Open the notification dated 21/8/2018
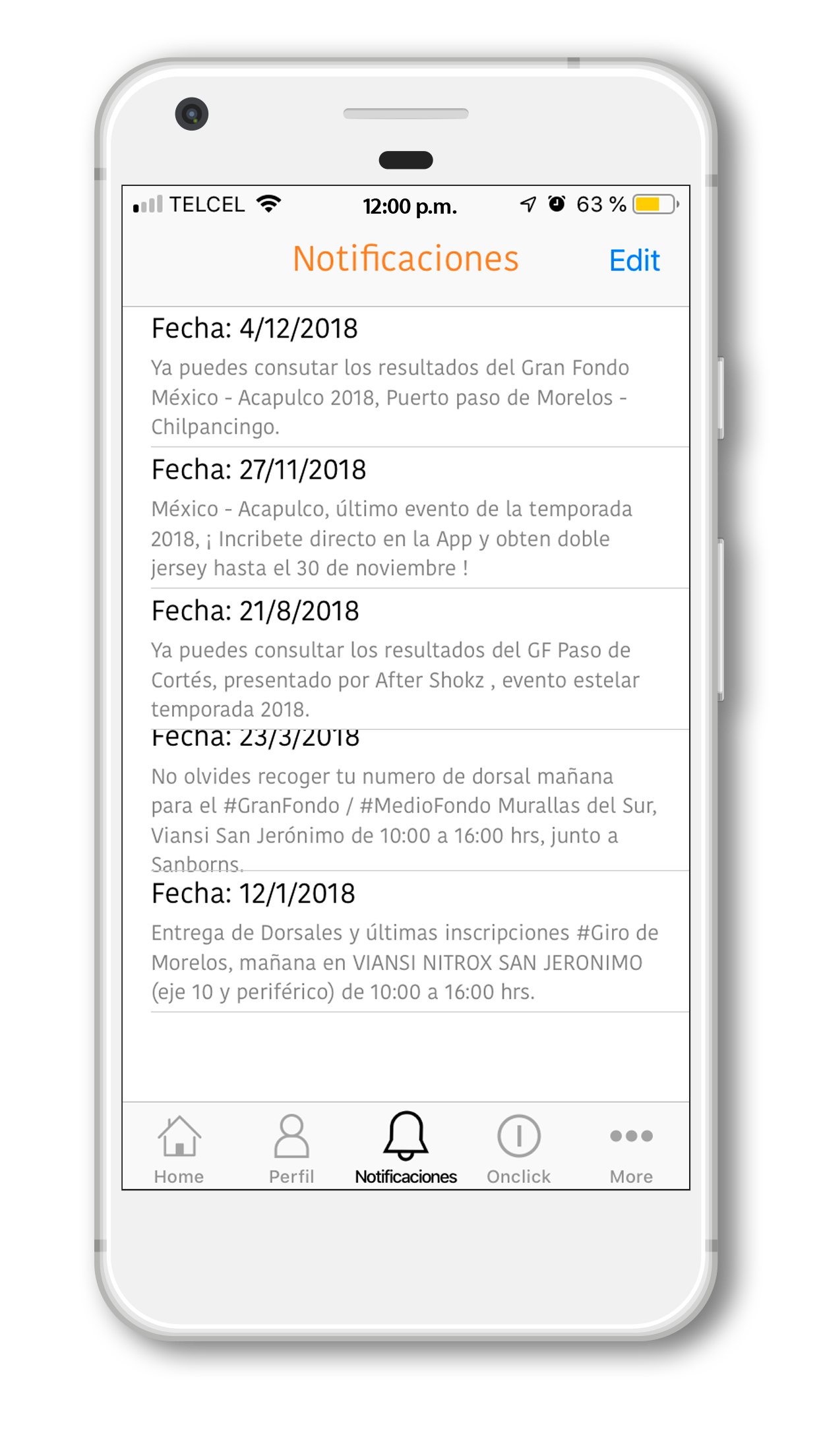This screenshot has height=1456, width=819. pos(406,659)
